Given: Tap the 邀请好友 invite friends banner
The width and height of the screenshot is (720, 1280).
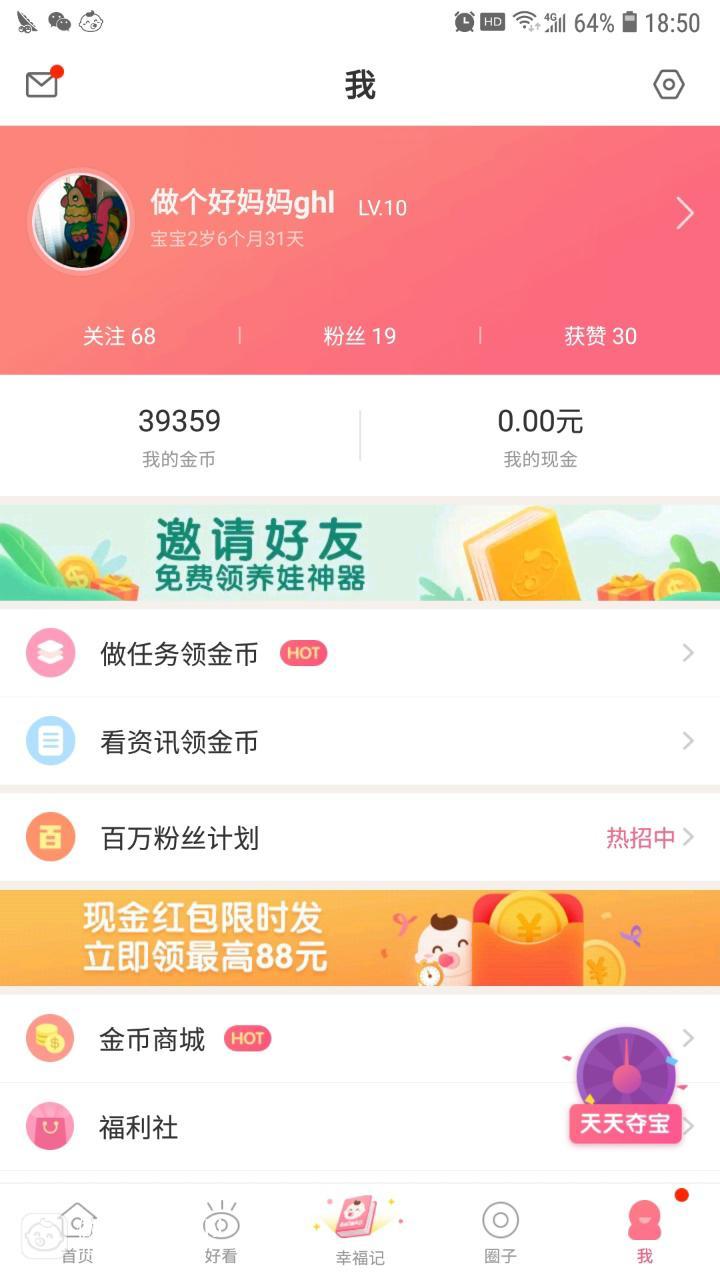Looking at the screenshot, I should click(x=360, y=553).
